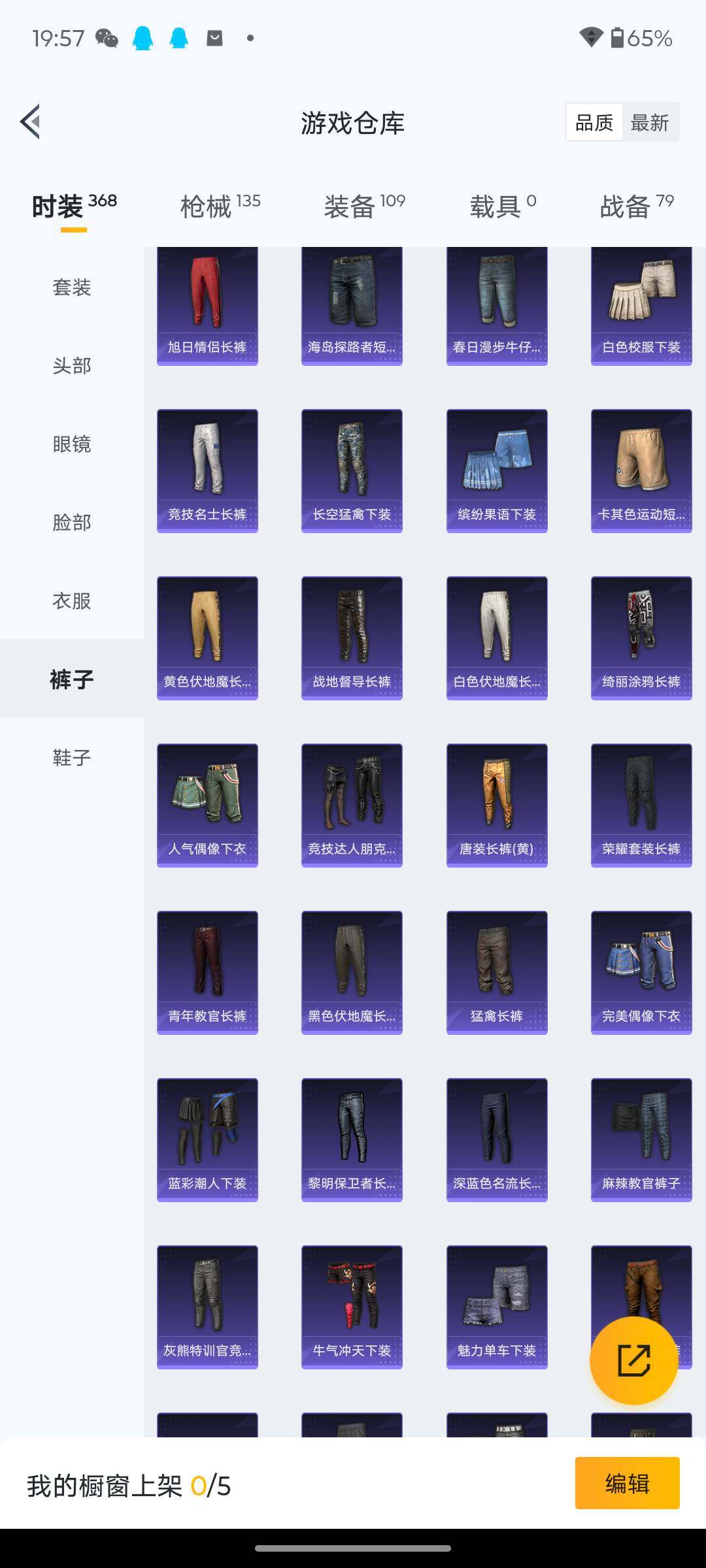Tap the 编辑 button

click(x=627, y=1483)
